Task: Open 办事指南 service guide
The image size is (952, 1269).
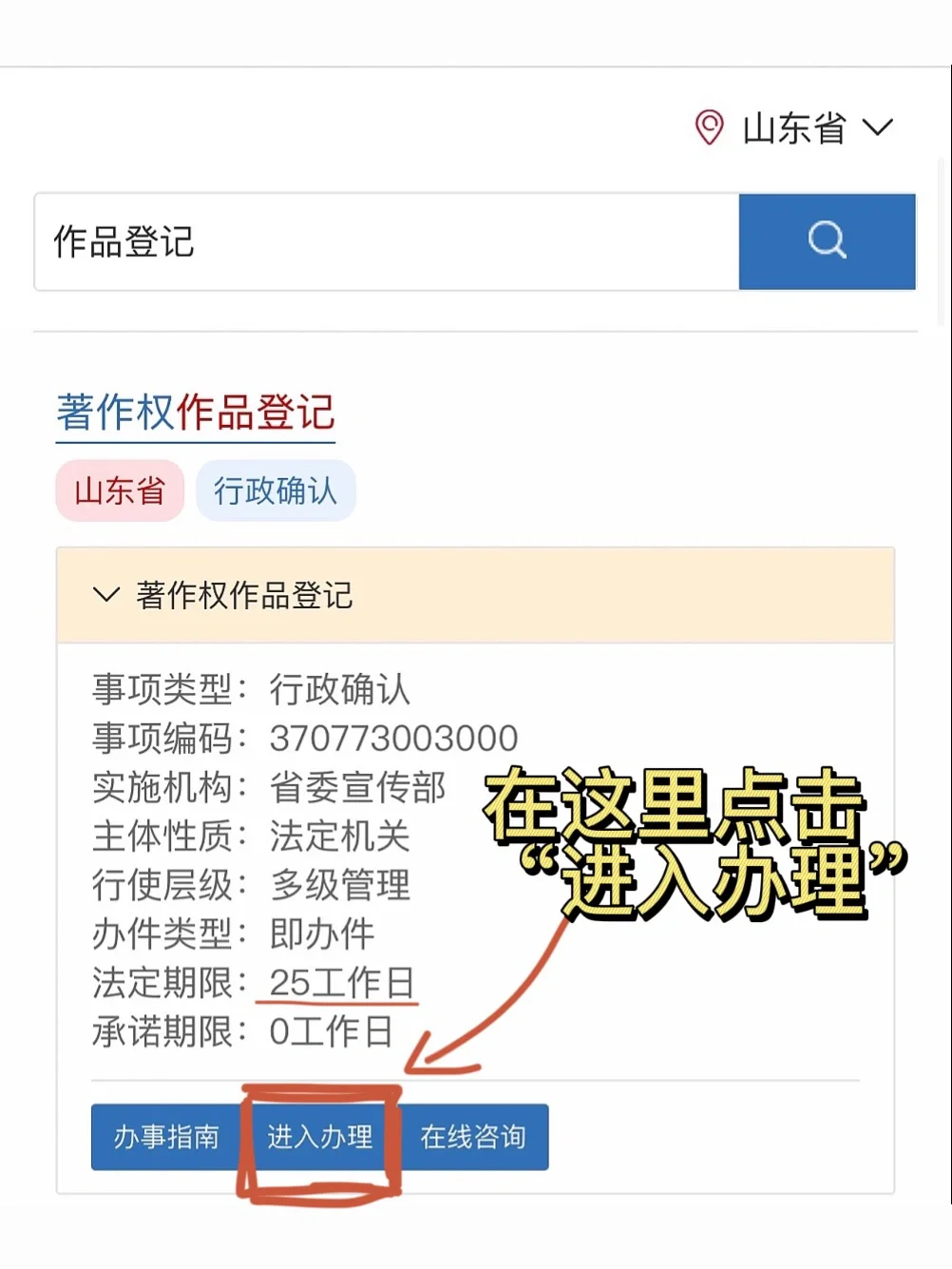Action: (166, 1136)
